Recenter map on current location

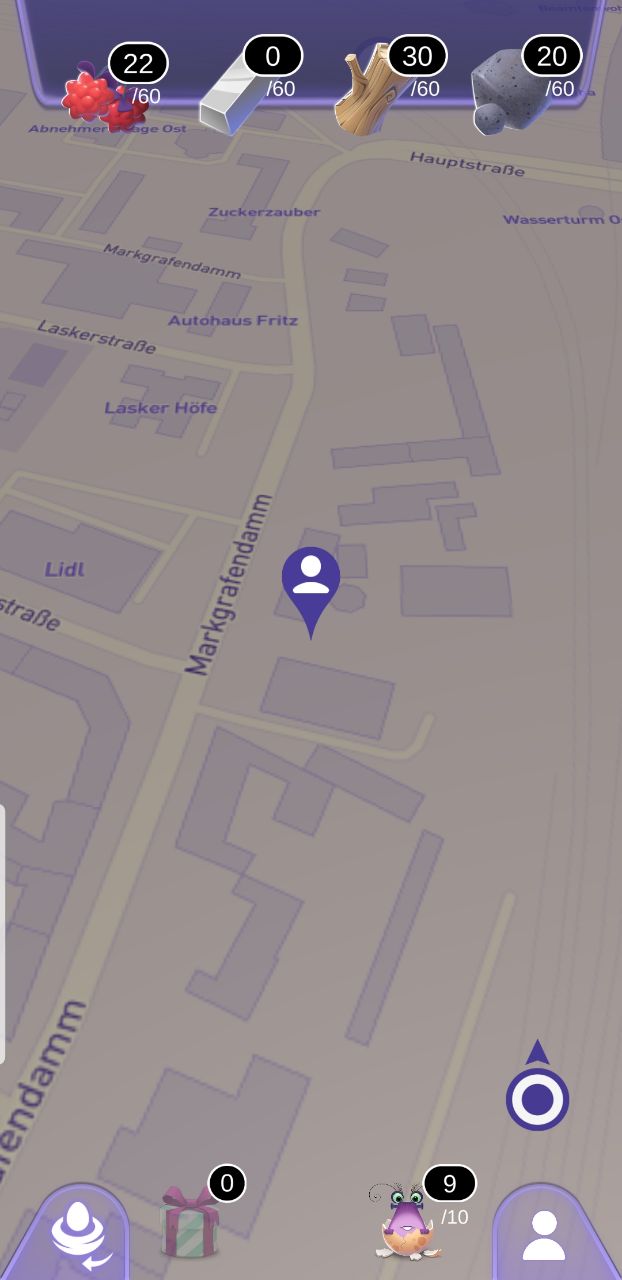537,1098
